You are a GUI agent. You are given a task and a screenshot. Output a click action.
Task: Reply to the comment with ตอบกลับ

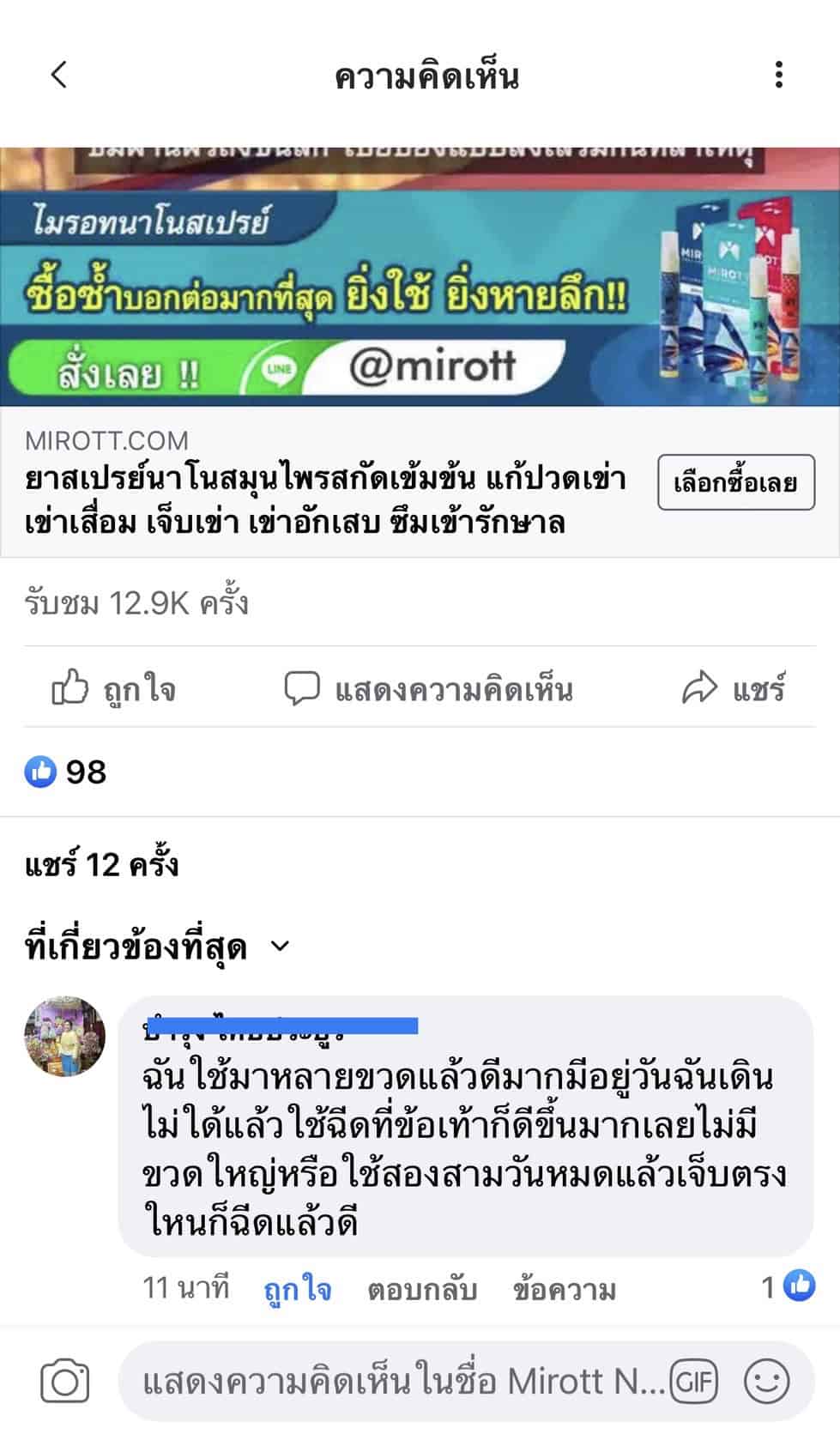(421, 1289)
